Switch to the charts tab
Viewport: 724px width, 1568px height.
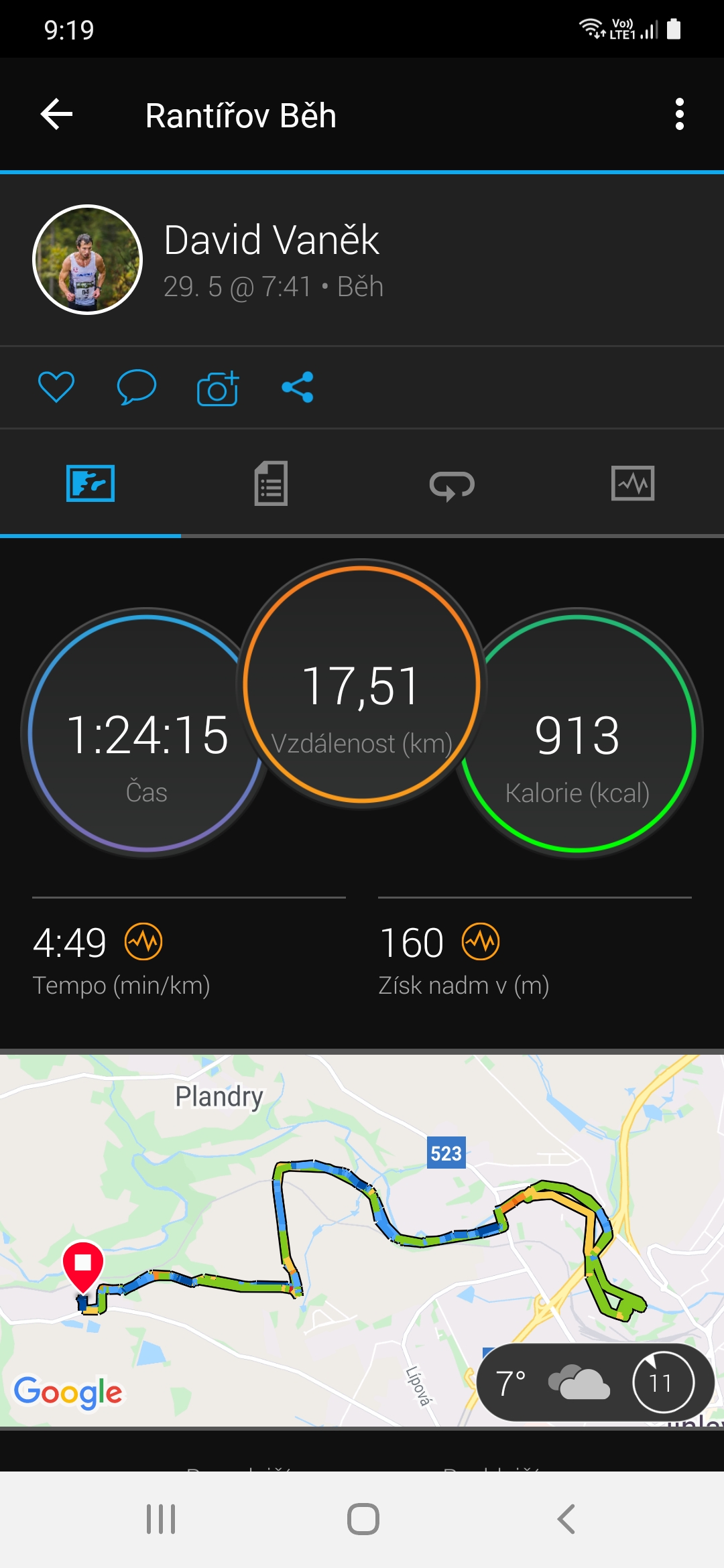633,483
